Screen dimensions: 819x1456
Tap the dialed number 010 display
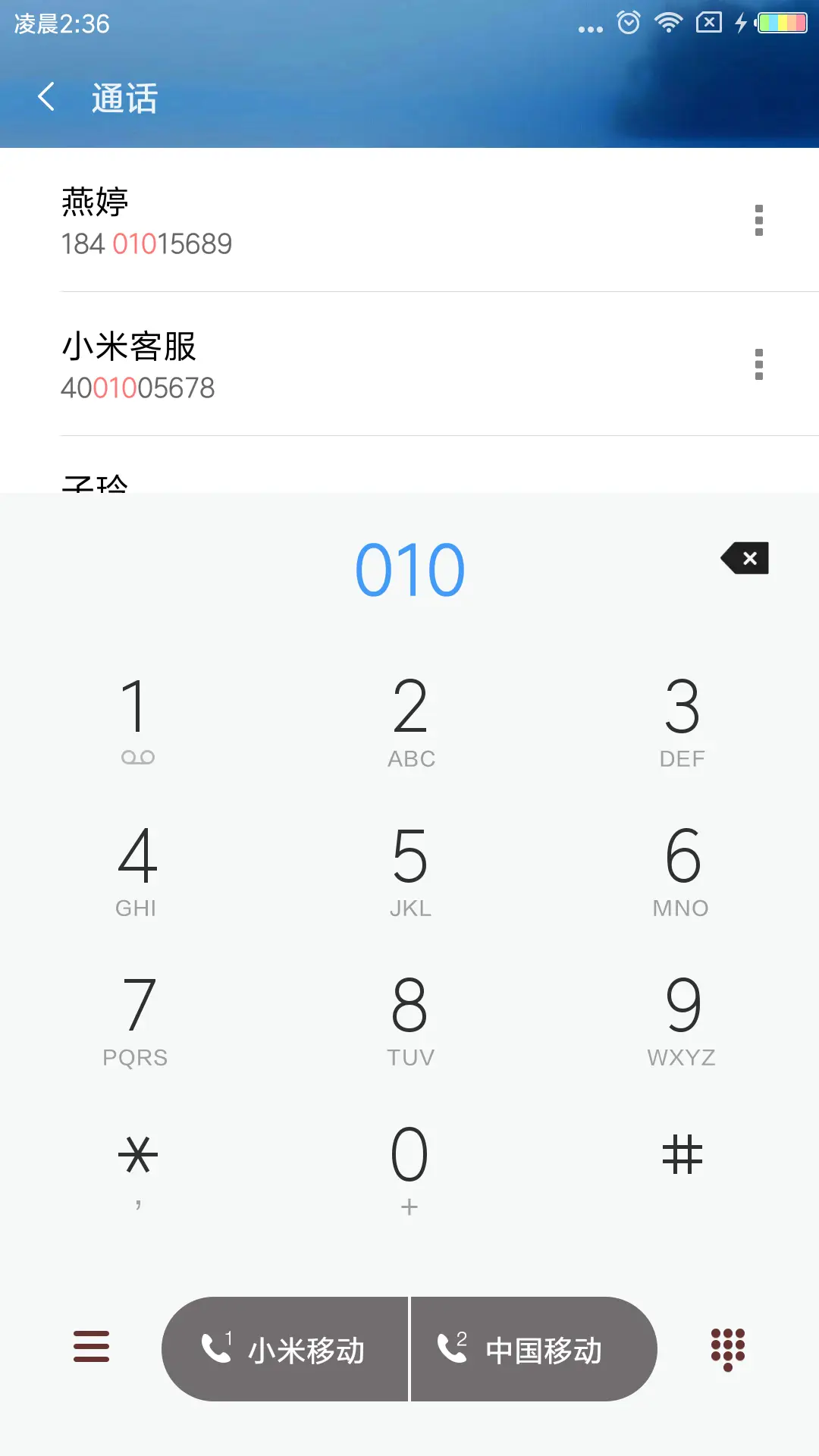[409, 567]
